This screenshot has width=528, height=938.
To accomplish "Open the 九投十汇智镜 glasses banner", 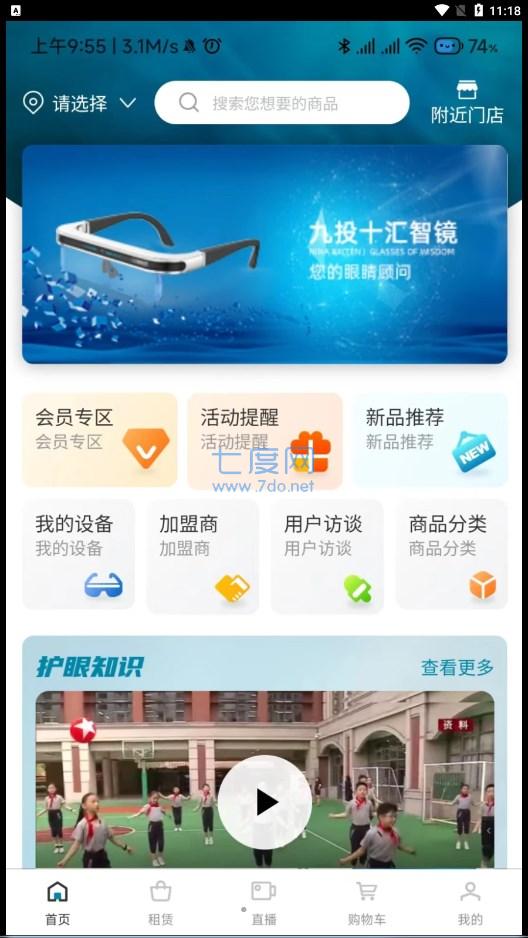I will pos(264,254).
